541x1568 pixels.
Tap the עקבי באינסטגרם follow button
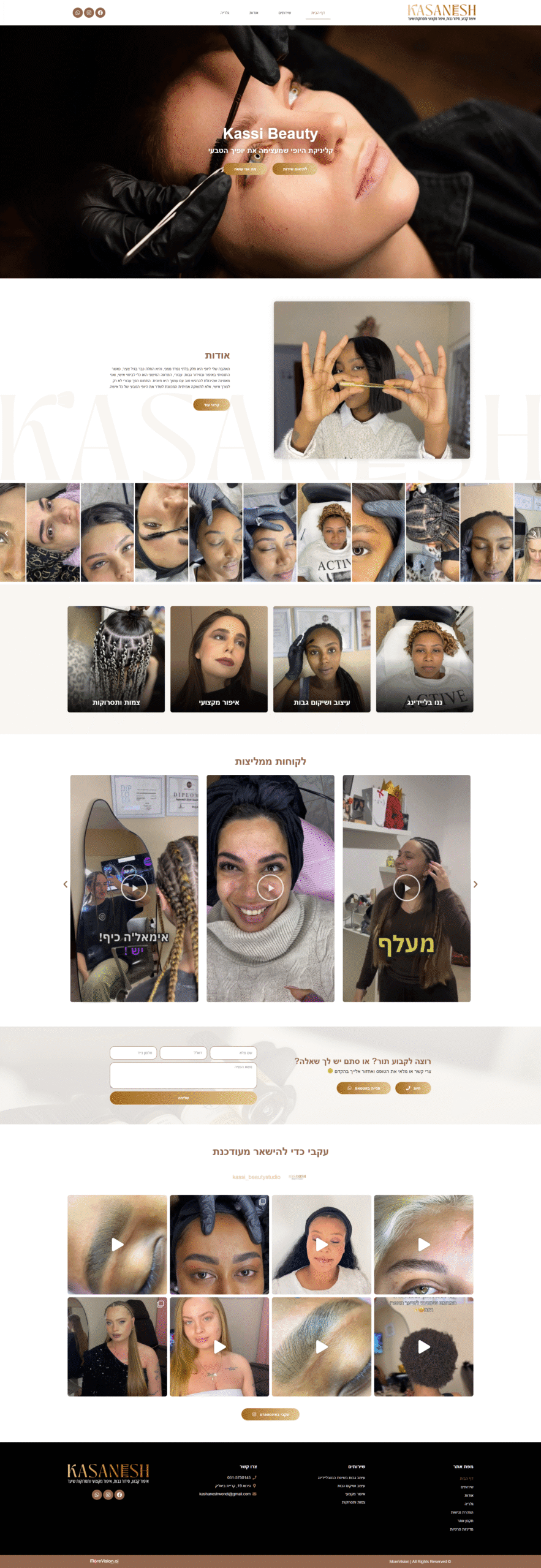(x=270, y=1414)
